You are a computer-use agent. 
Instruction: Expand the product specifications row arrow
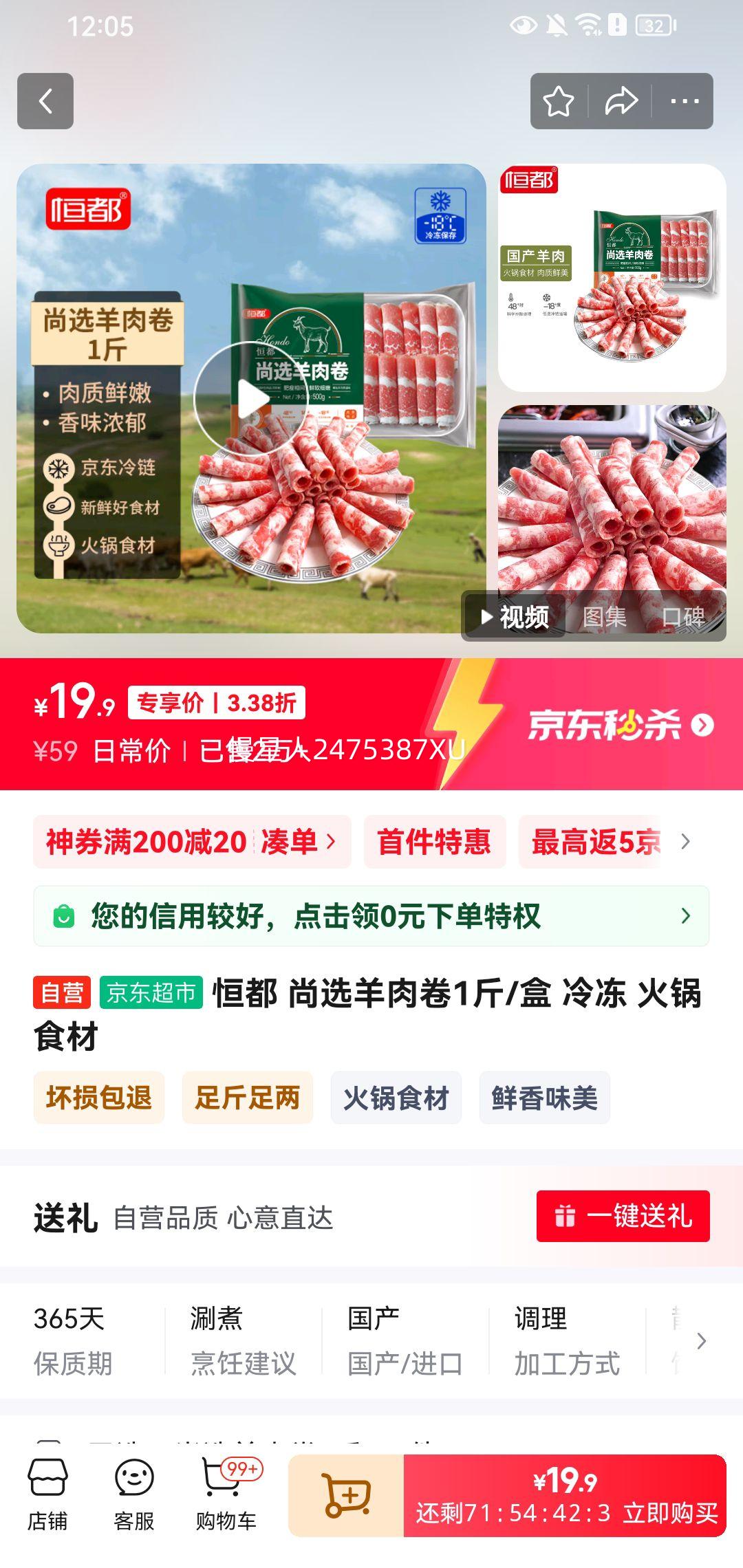point(700,1341)
